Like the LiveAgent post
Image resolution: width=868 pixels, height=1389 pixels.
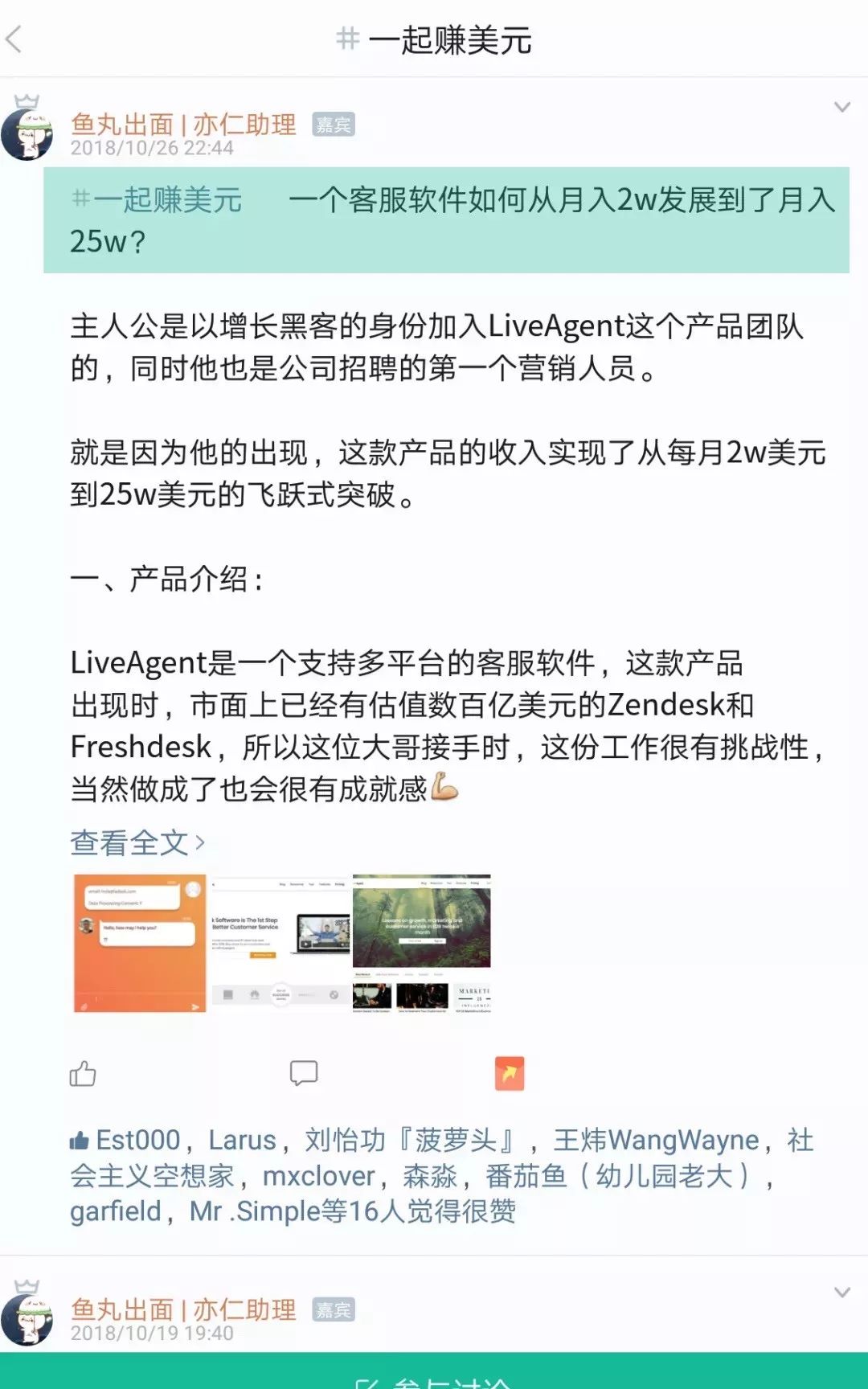(83, 1074)
